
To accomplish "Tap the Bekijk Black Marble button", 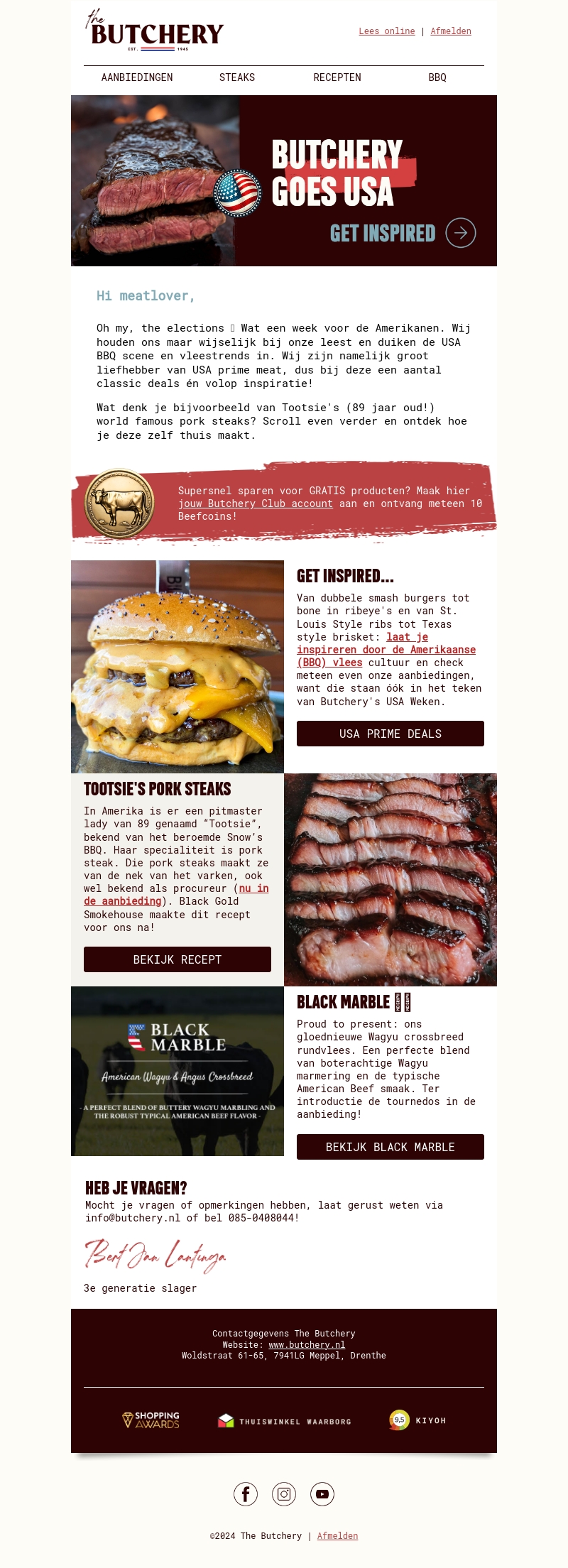I will click(x=390, y=1147).
